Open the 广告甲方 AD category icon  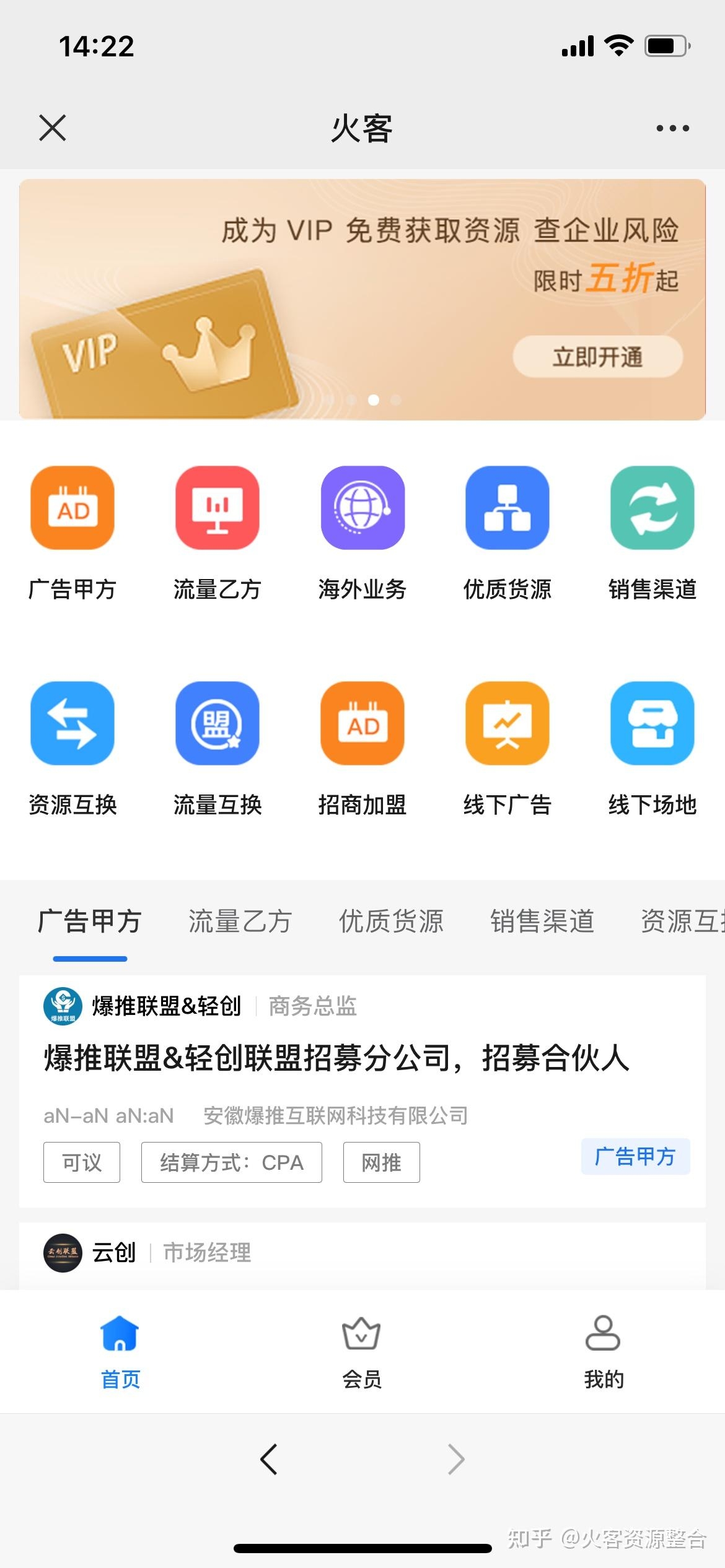tap(71, 508)
